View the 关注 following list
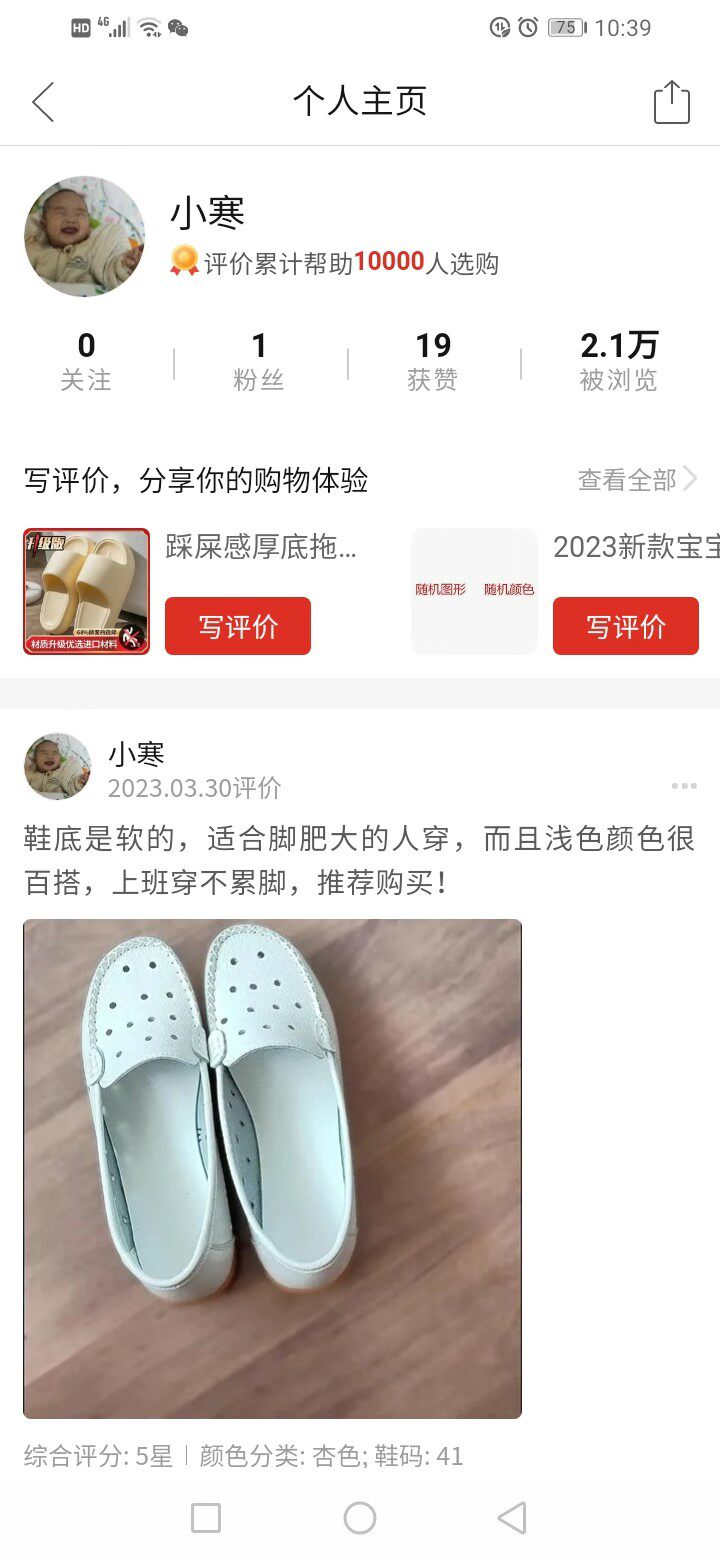 [86, 360]
